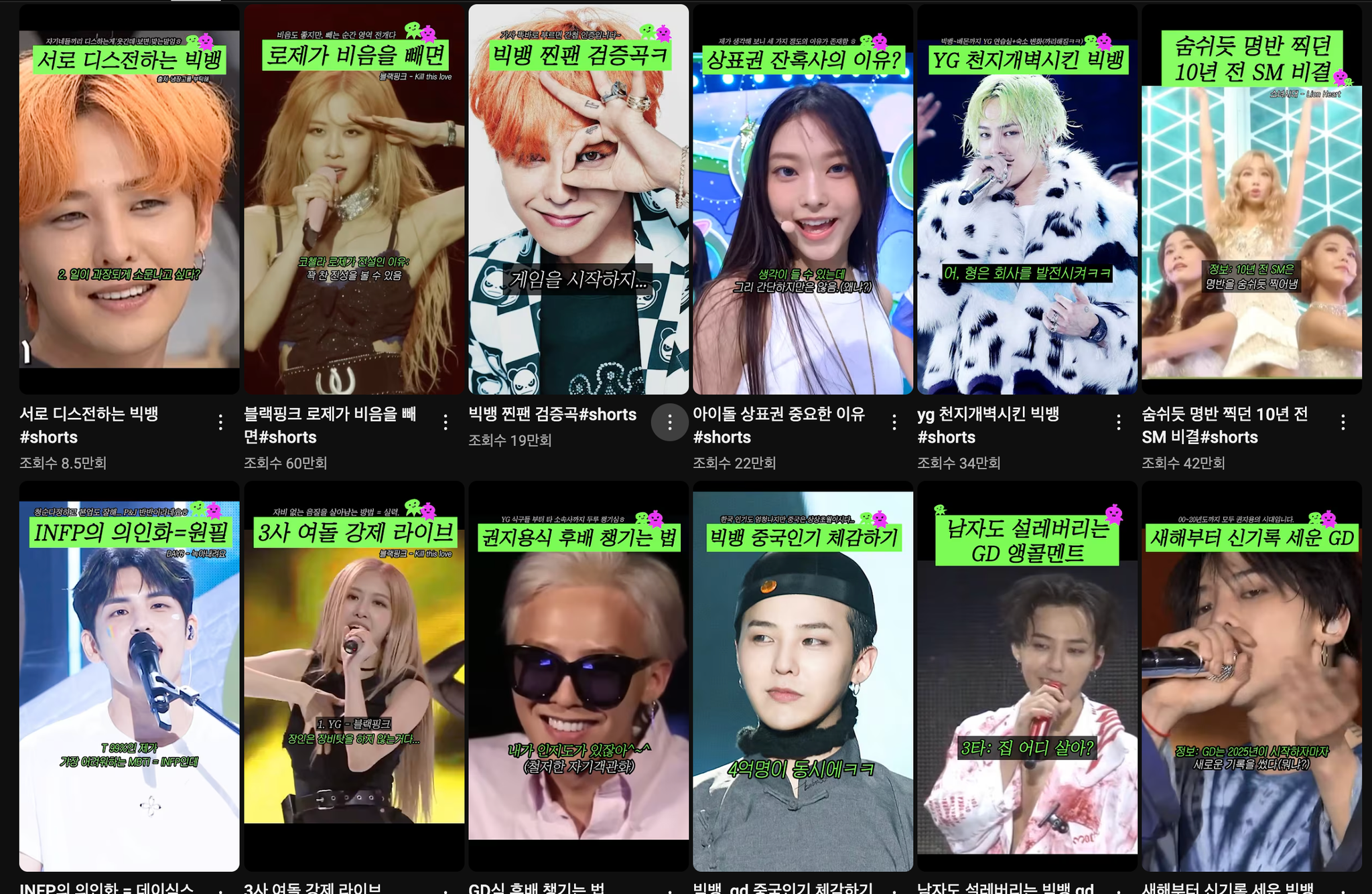Play the short '3사 여돌 강제 라이브'
The width and height of the screenshot is (1372, 894).
354,676
